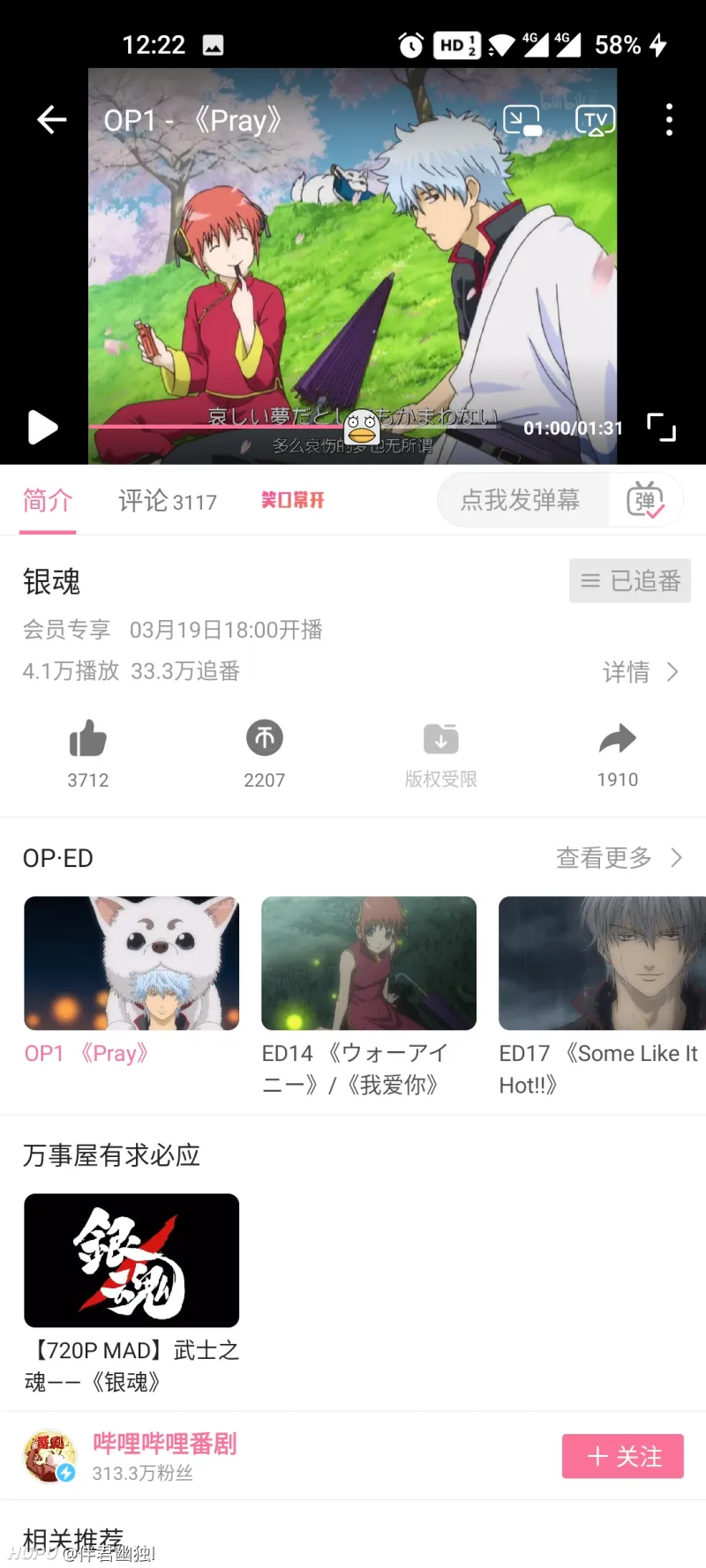Screen dimensions: 706x1568
Task: Tap 已追番 to unfollow the series
Action: coord(629,581)
